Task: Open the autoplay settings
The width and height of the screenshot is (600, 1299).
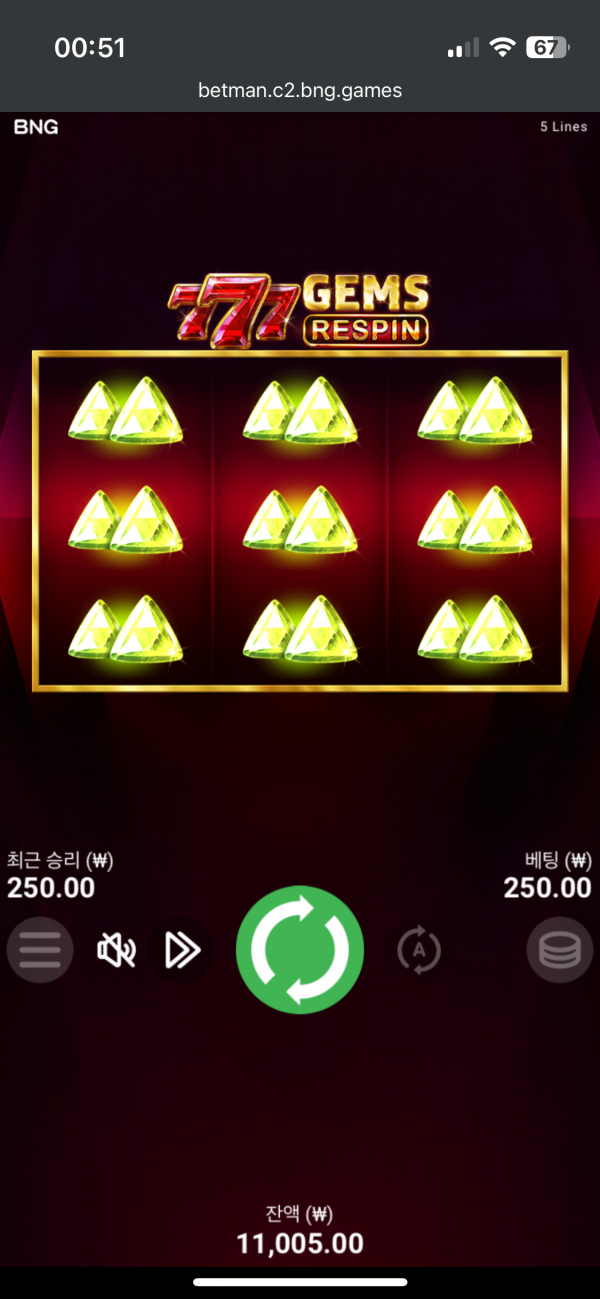Action: [x=418, y=950]
